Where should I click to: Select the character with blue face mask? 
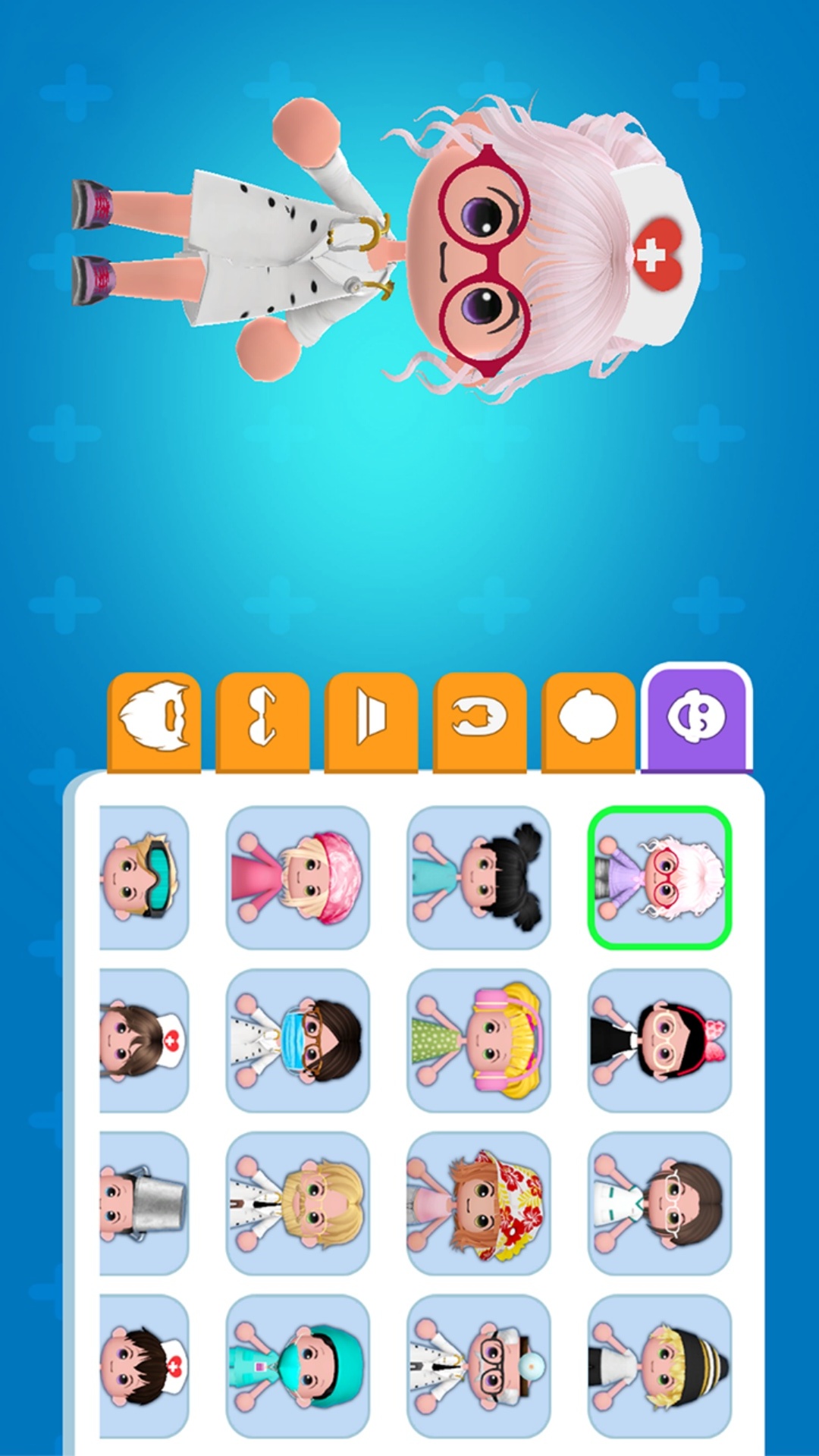(298, 1040)
